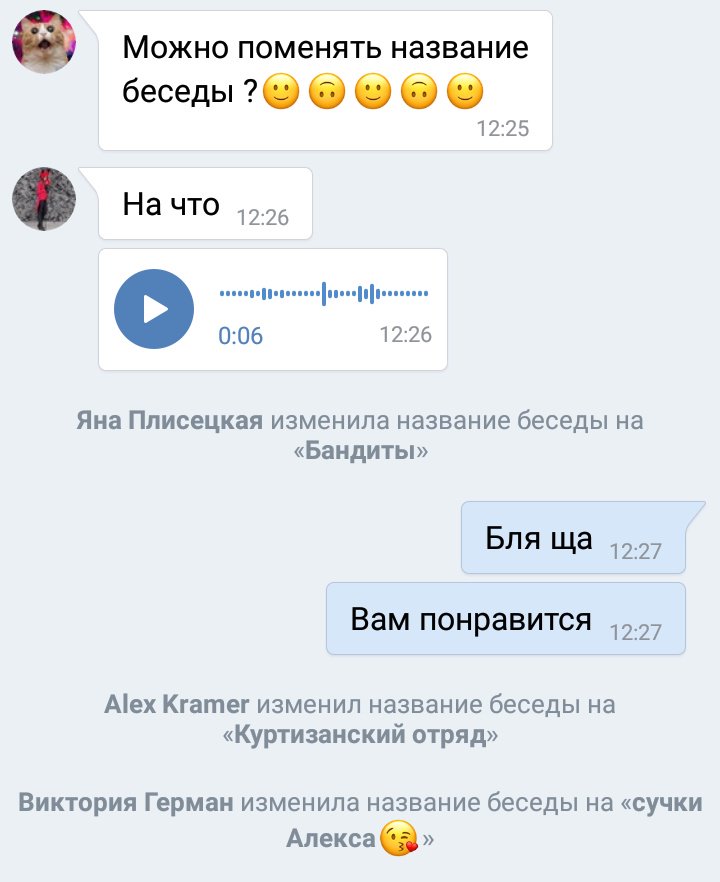Play the 0:06 voice message
The width and height of the screenshot is (720, 882).
point(153,309)
